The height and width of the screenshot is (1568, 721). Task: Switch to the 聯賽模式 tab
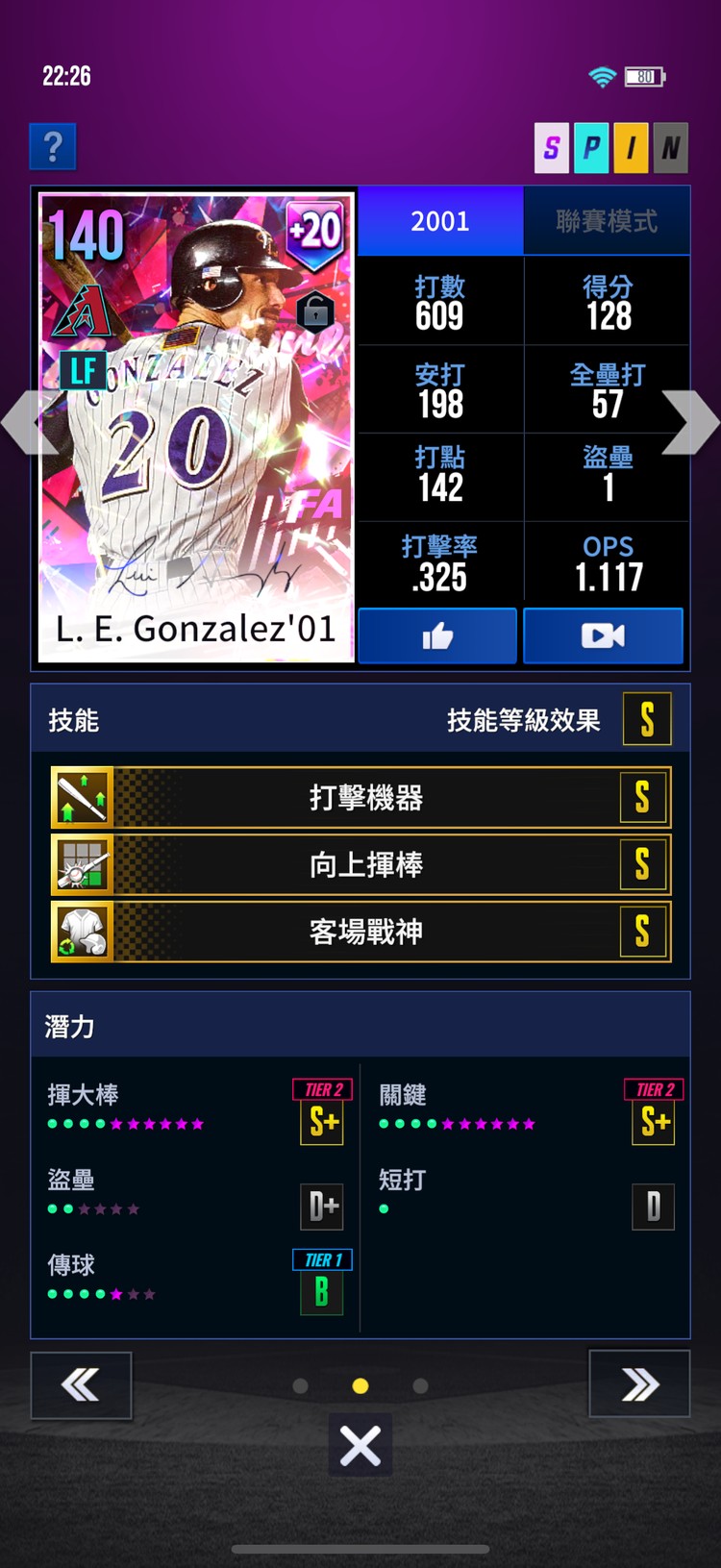[x=607, y=221]
